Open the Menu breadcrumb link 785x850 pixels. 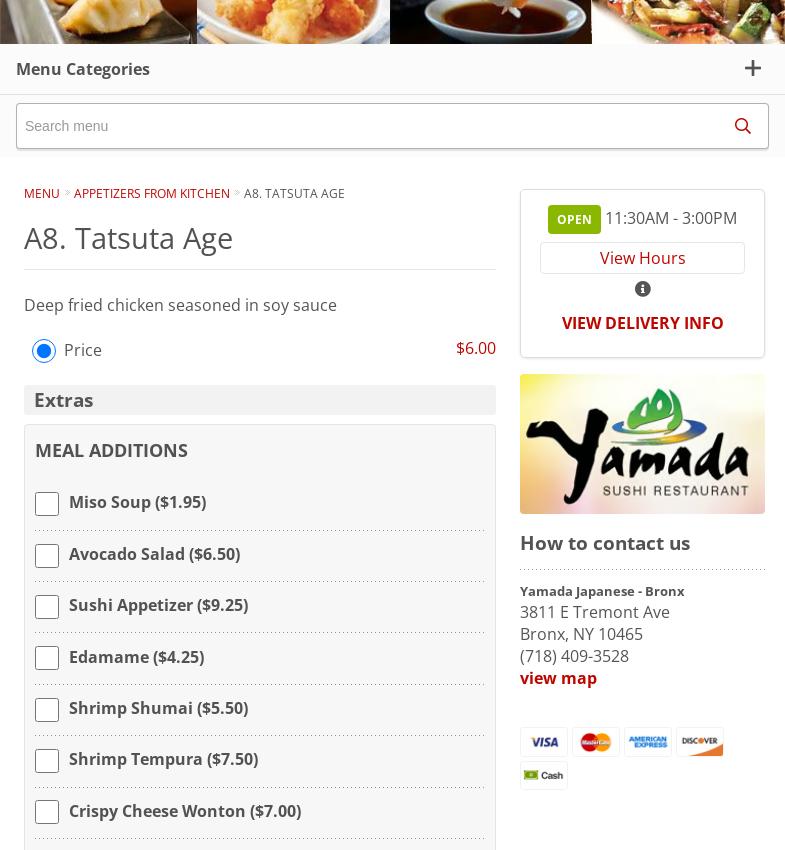point(41,193)
